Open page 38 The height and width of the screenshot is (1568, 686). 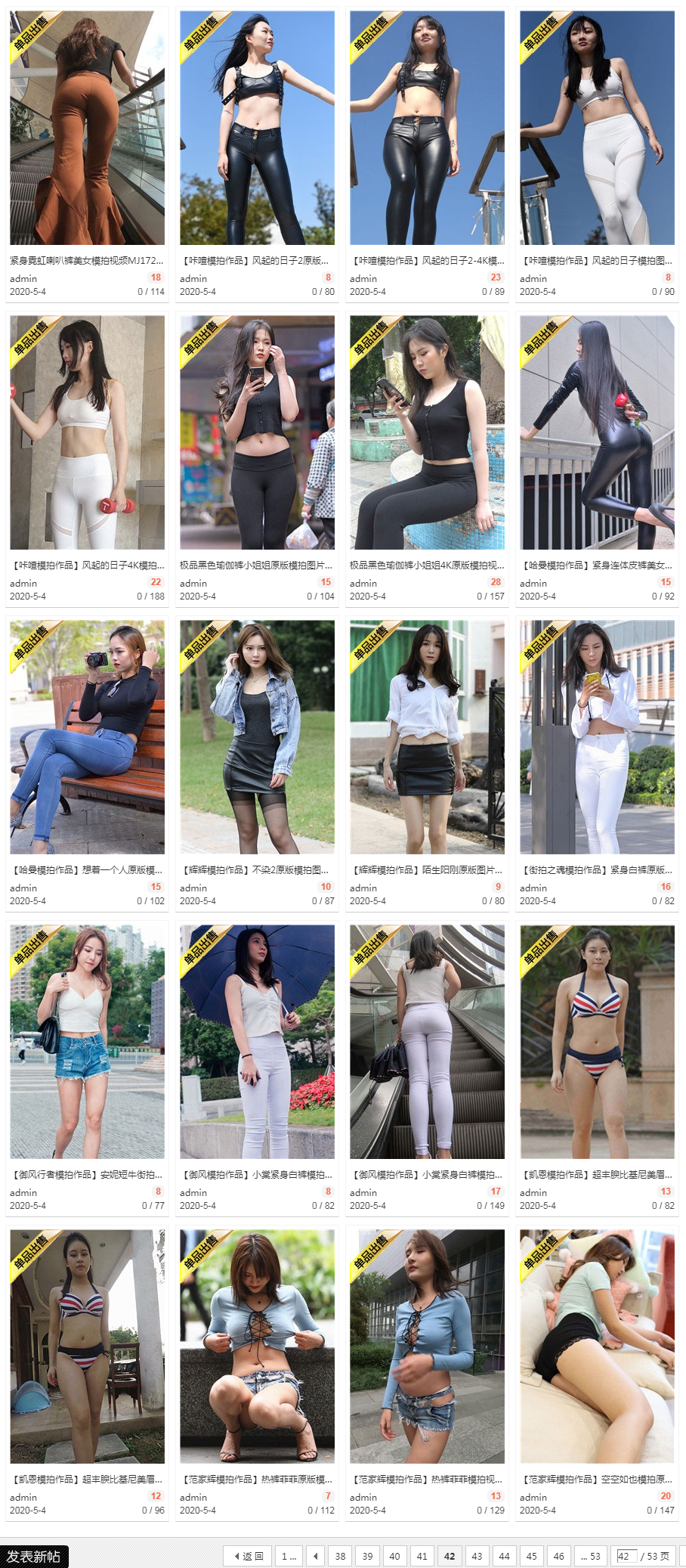click(340, 1556)
